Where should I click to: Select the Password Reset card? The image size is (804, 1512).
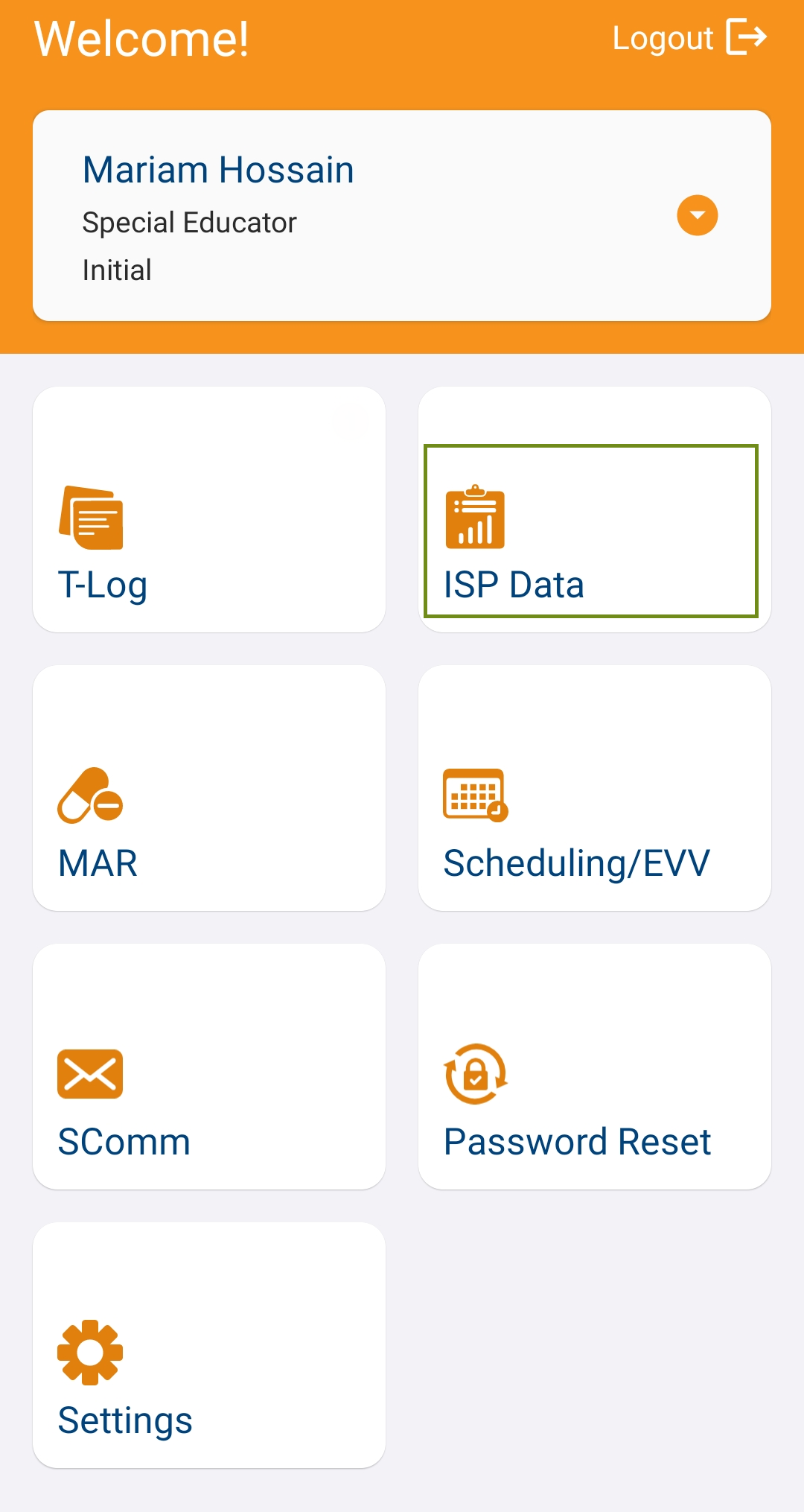click(595, 1067)
